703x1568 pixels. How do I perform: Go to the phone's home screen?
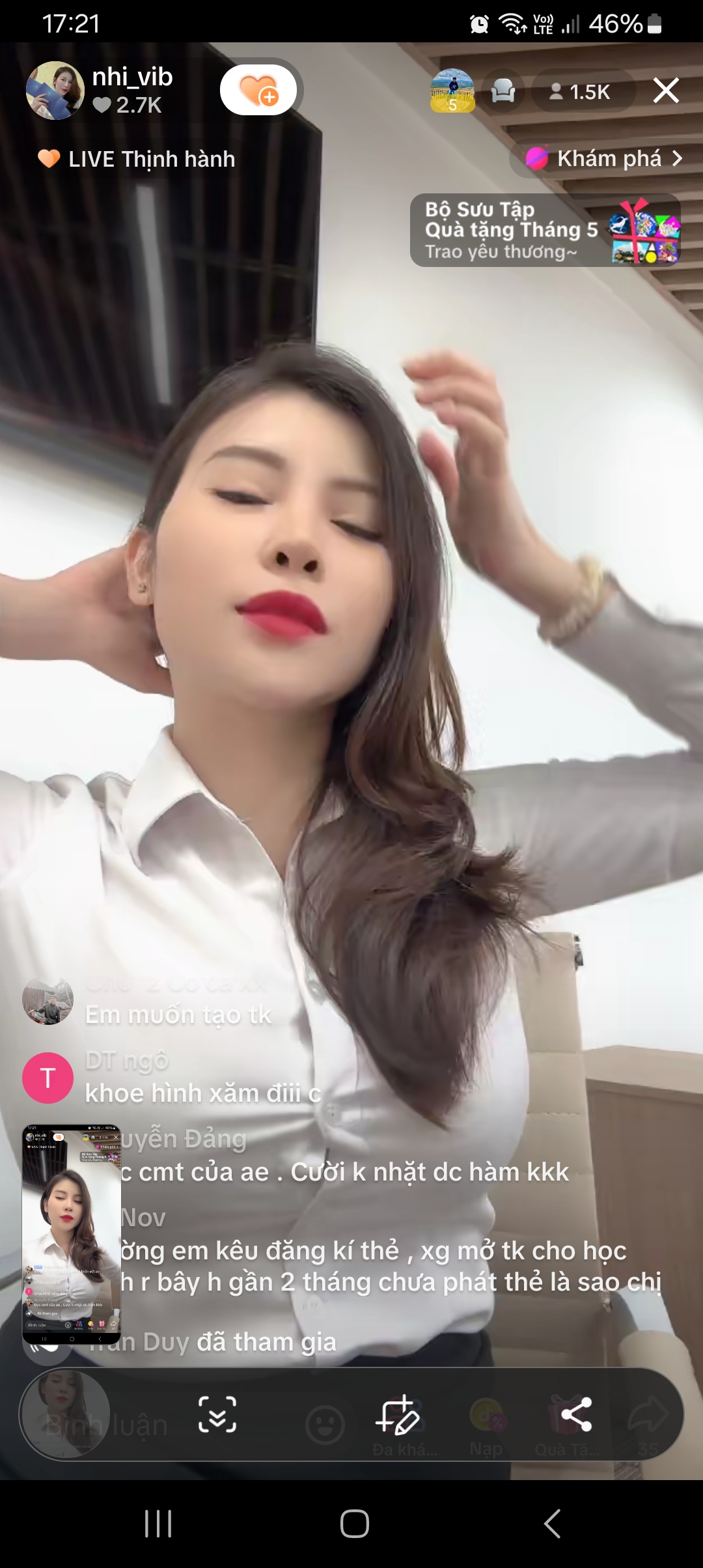[354, 1524]
